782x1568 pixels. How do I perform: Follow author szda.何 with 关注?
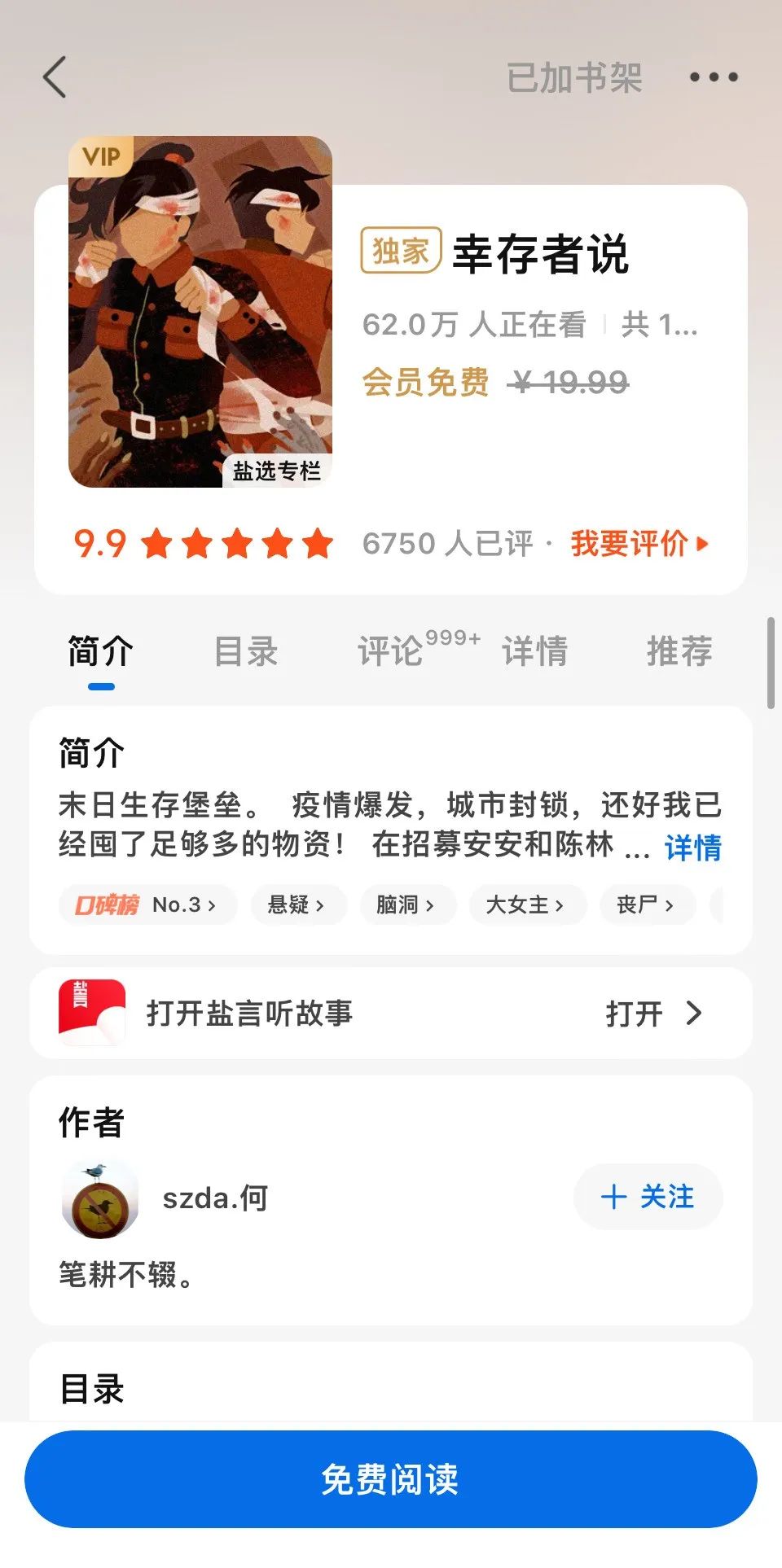[x=648, y=1197]
